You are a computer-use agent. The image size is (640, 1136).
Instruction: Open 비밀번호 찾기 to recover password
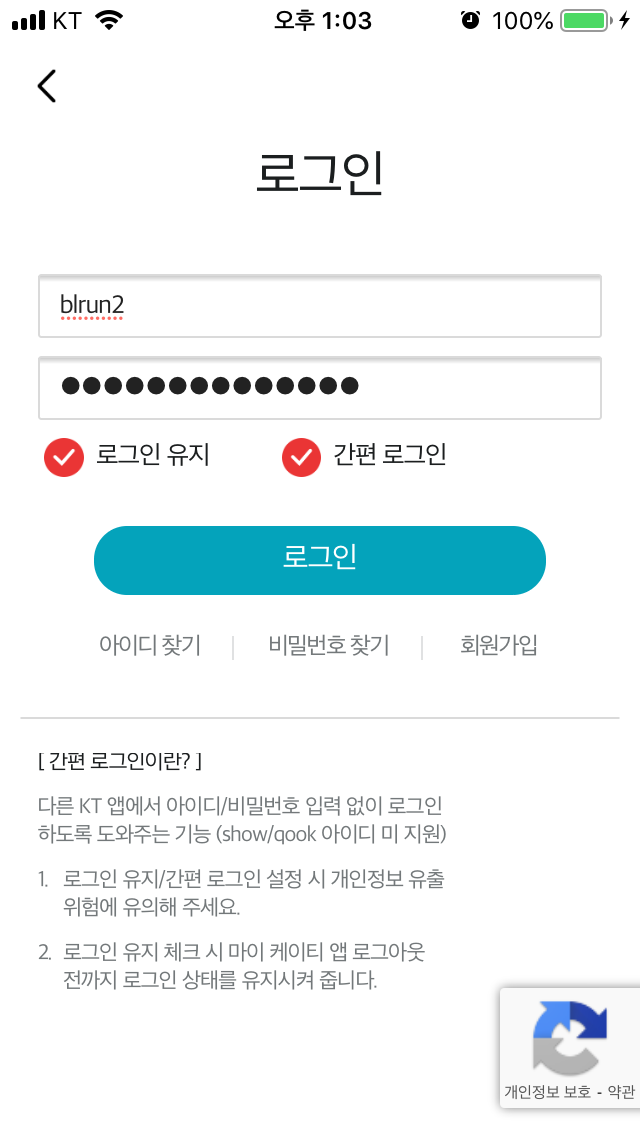coord(328,645)
